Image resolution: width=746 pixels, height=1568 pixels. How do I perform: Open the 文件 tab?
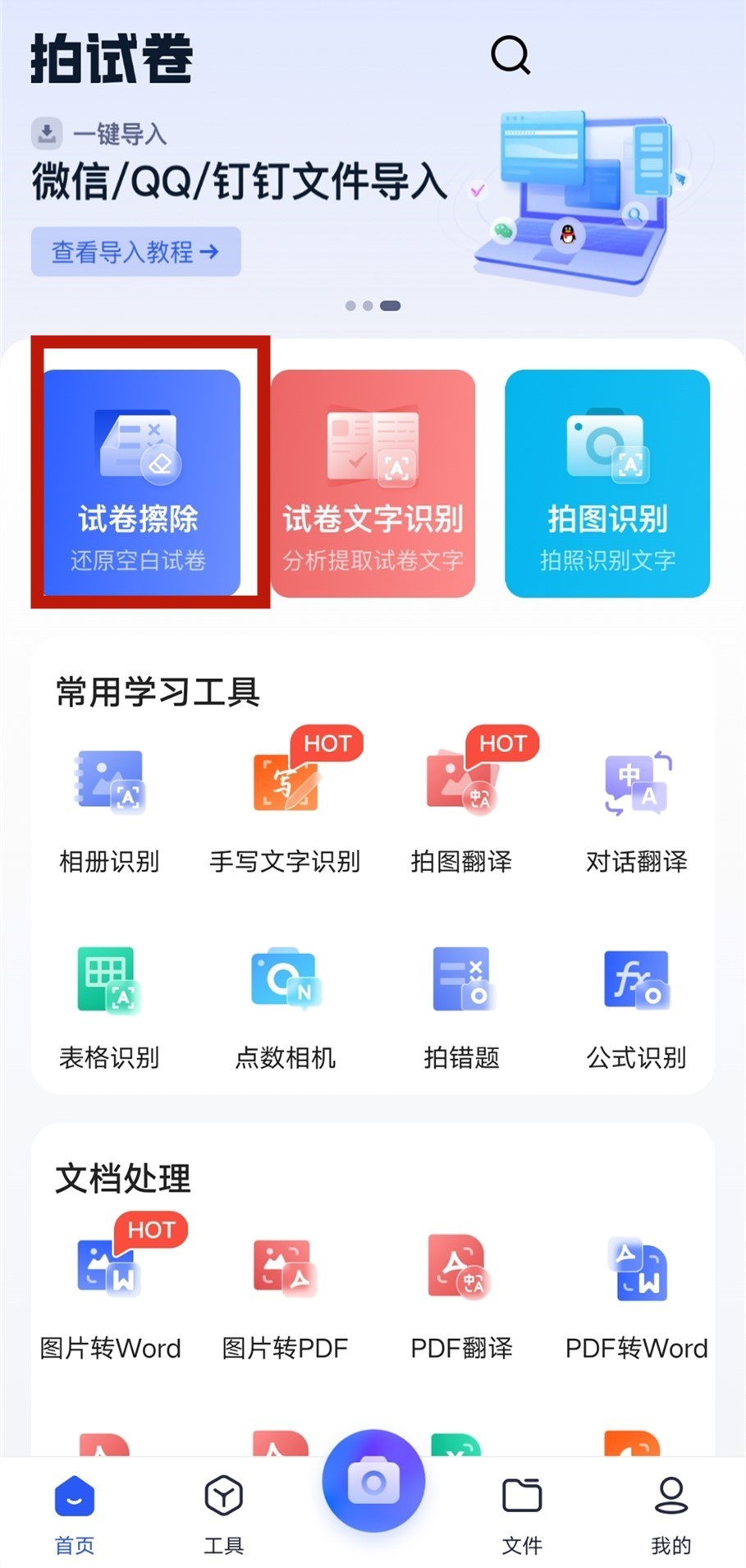point(522,1515)
